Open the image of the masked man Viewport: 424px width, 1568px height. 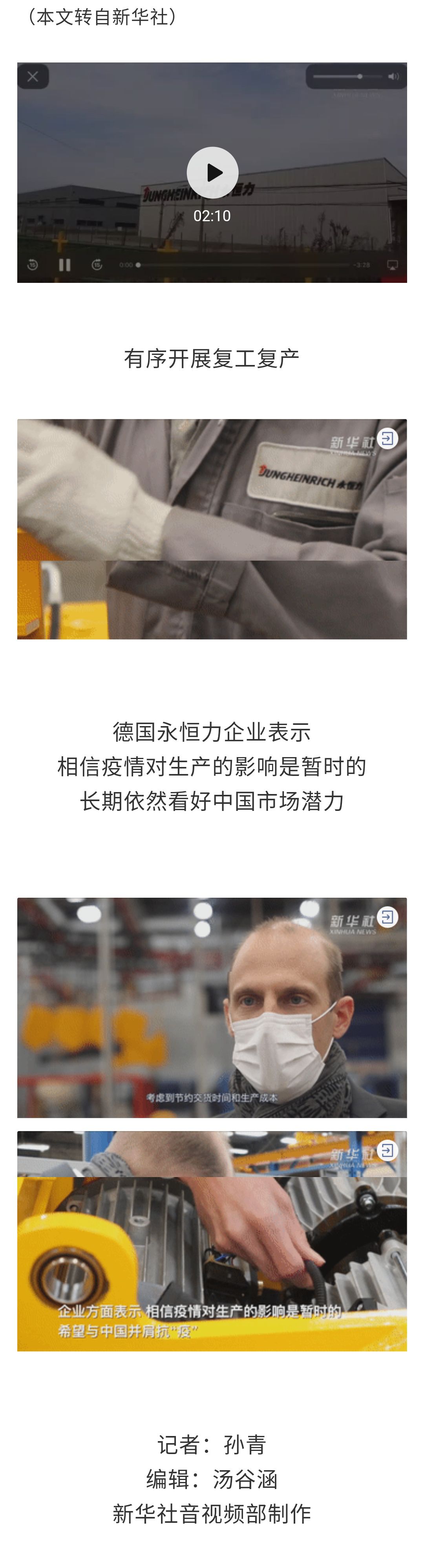(x=212, y=1007)
